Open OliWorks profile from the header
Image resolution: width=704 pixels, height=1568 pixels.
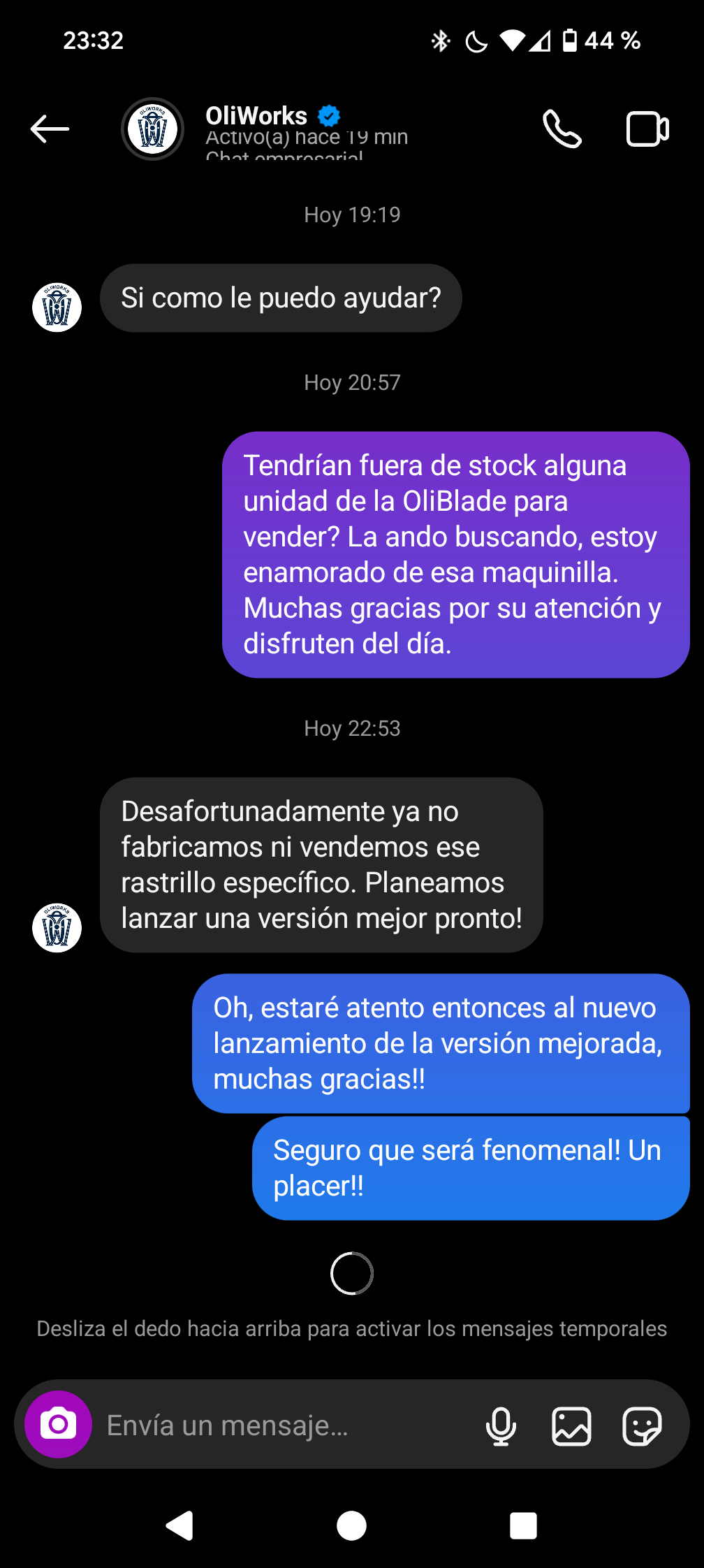(x=256, y=116)
